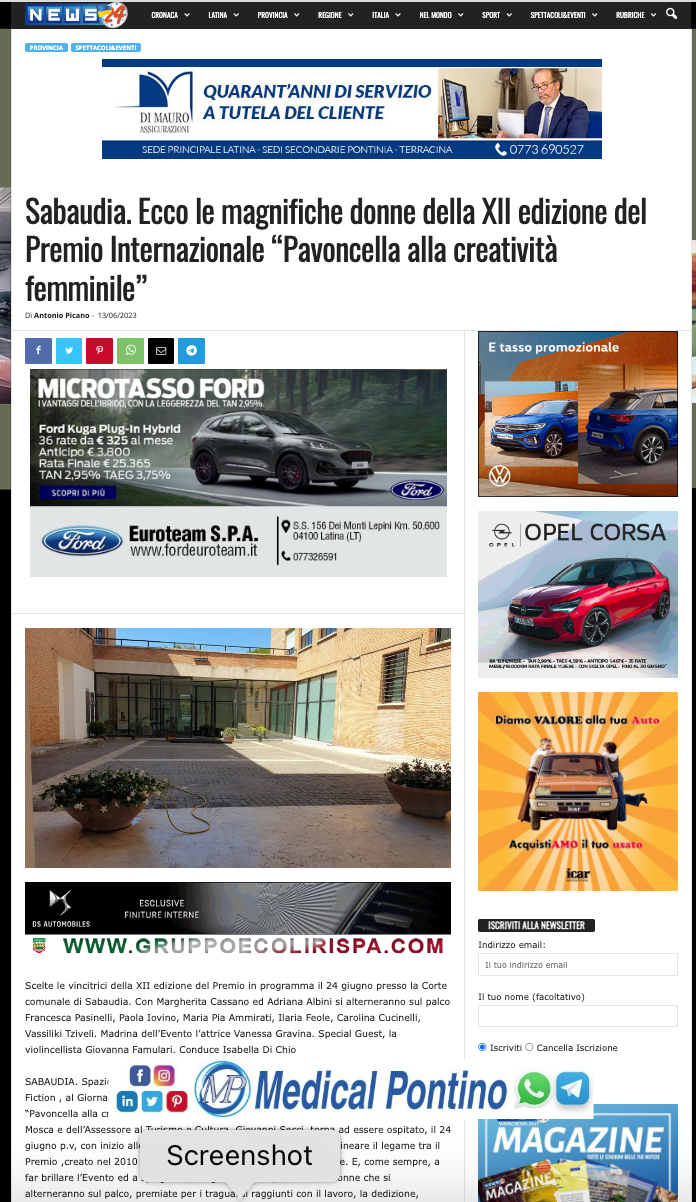Share the article on Telegram
This screenshot has width=696, height=1202.
click(x=192, y=351)
